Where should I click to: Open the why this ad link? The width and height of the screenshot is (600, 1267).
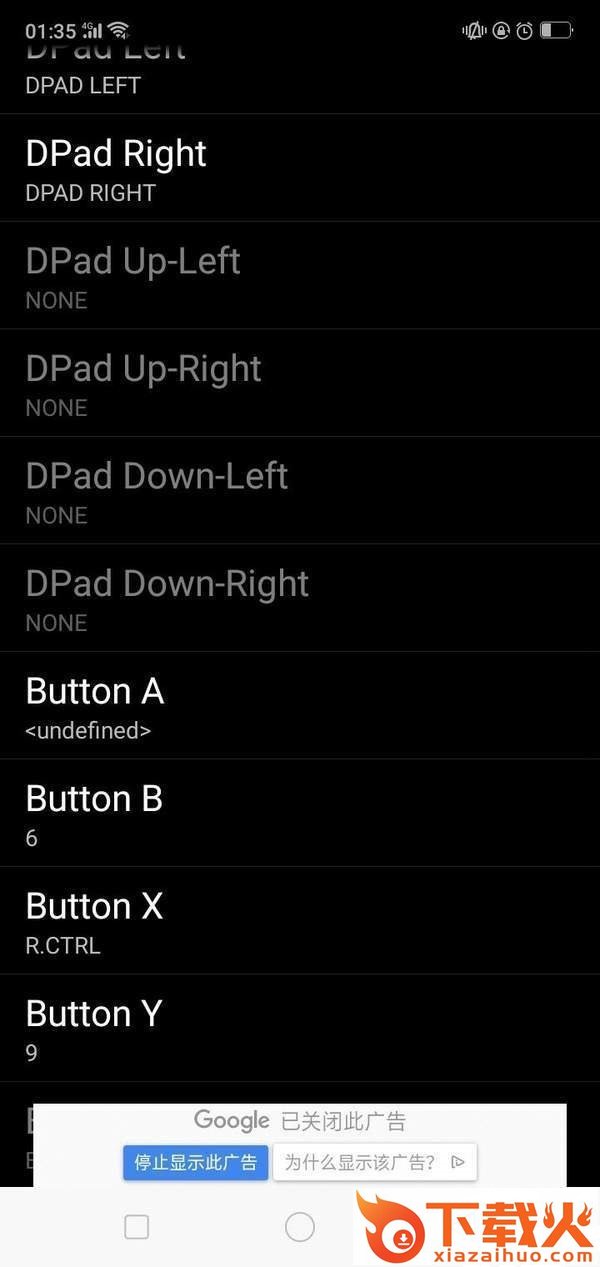point(374,1162)
